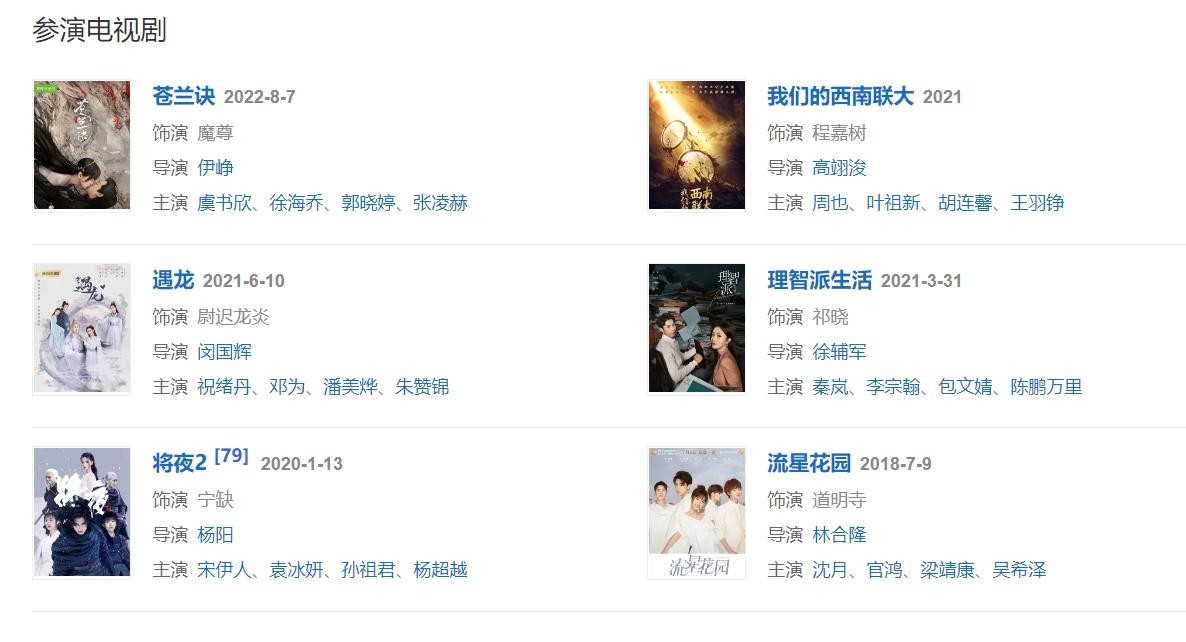View actress 虞书欣's page

224,203
